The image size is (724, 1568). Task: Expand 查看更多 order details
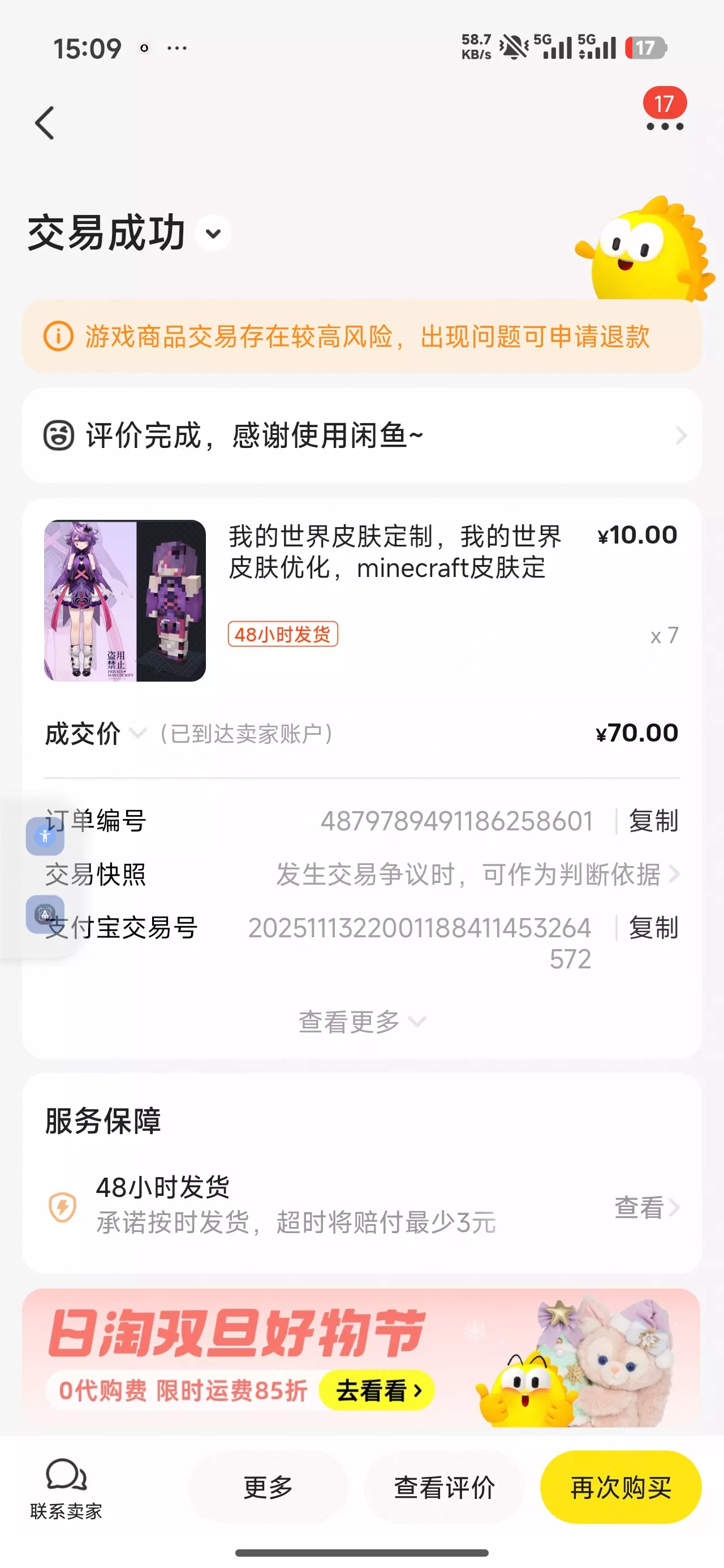coord(360,1022)
